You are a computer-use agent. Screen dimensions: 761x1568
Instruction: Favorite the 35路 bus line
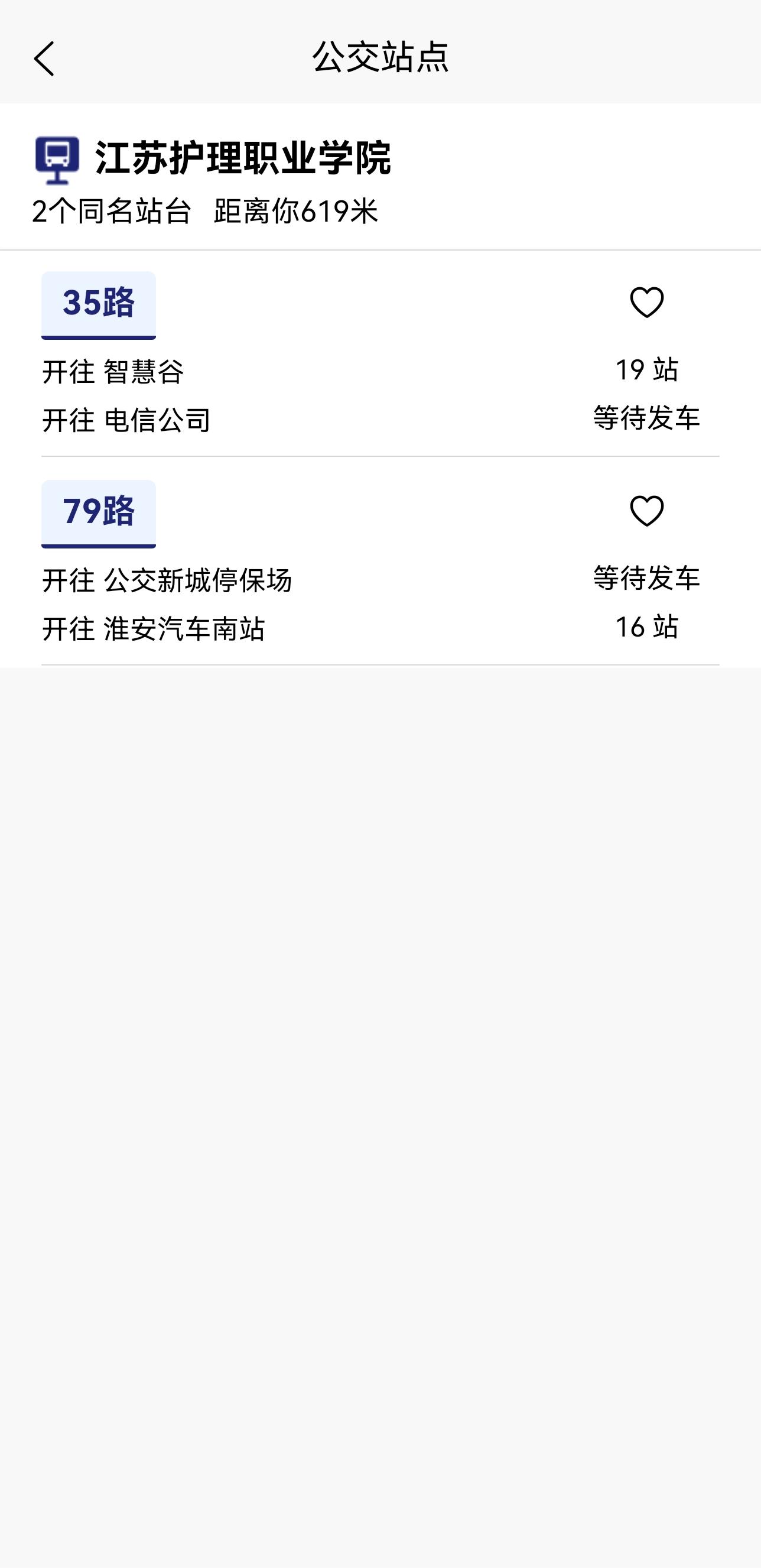click(x=646, y=303)
